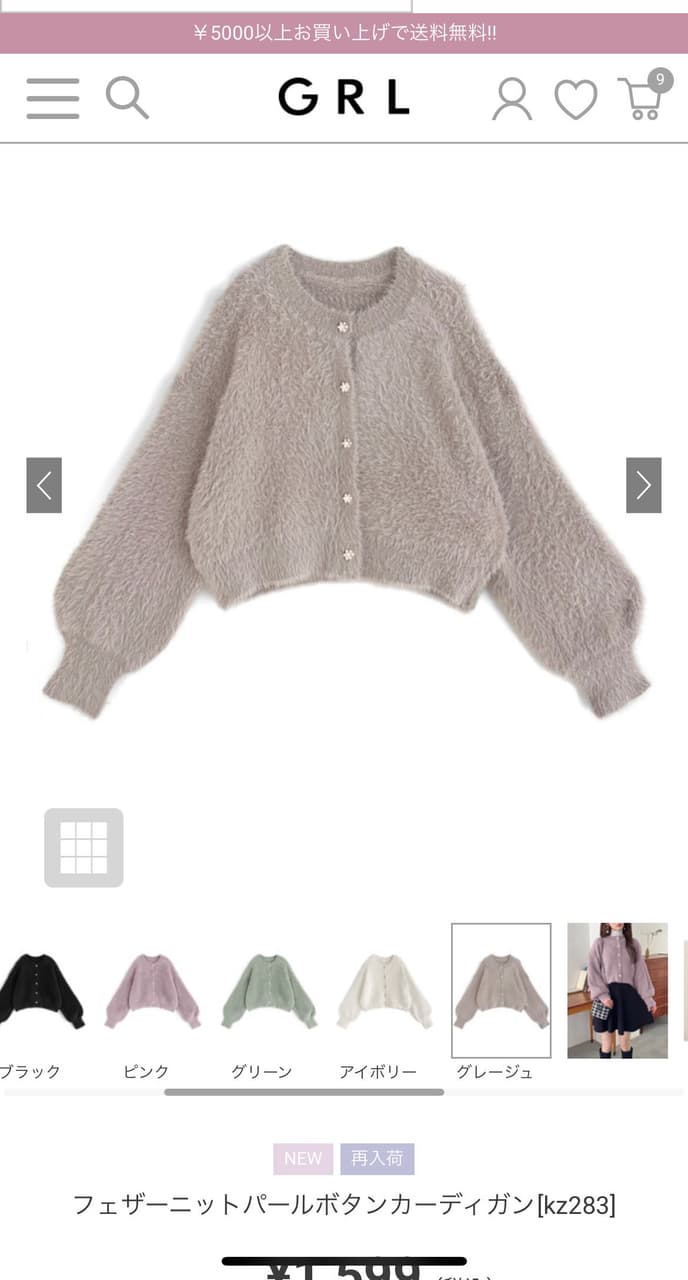This screenshot has width=688, height=1280.
Task: Open the image grid view
Action: coord(84,847)
